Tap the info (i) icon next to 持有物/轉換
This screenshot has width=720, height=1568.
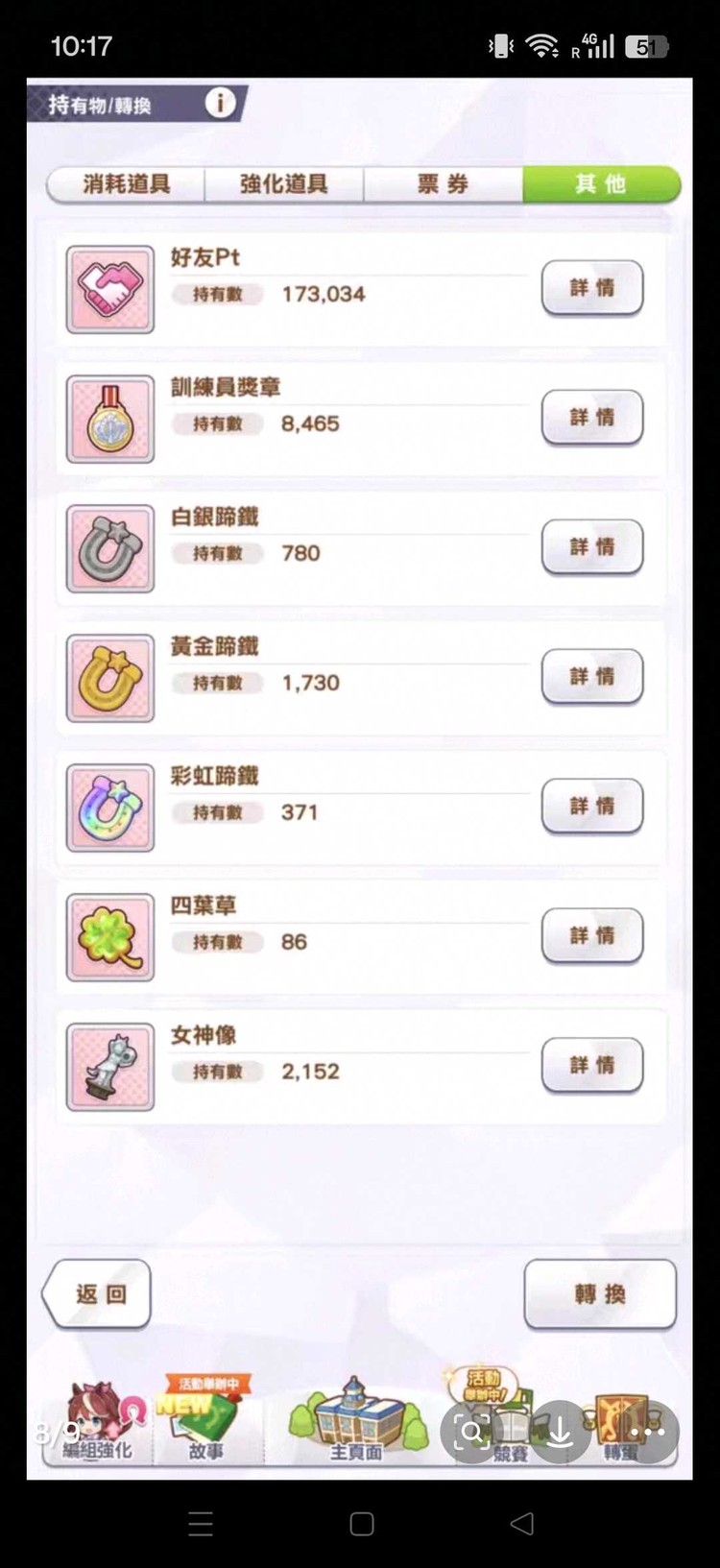pos(219,104)
